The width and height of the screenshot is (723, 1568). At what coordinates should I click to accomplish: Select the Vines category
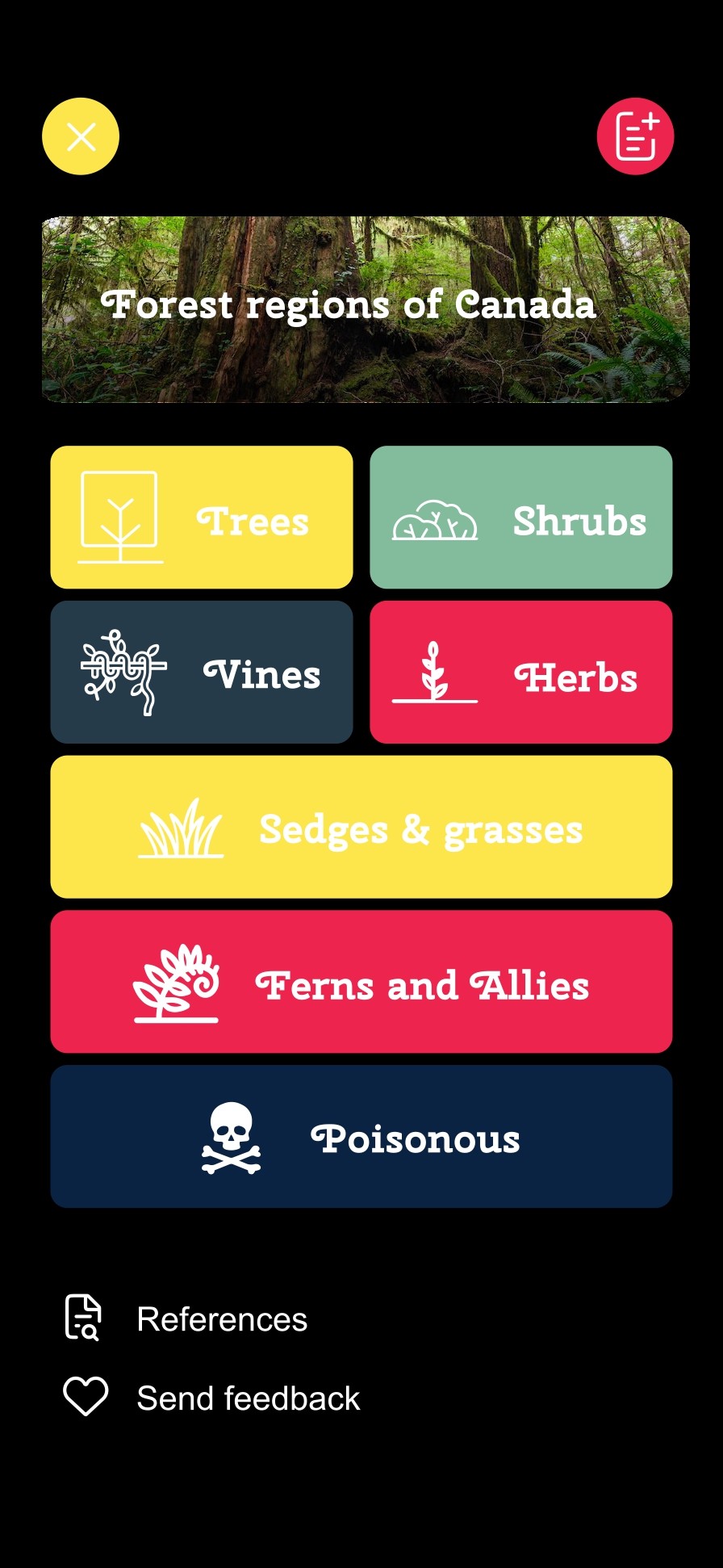(x=202, y=672)
